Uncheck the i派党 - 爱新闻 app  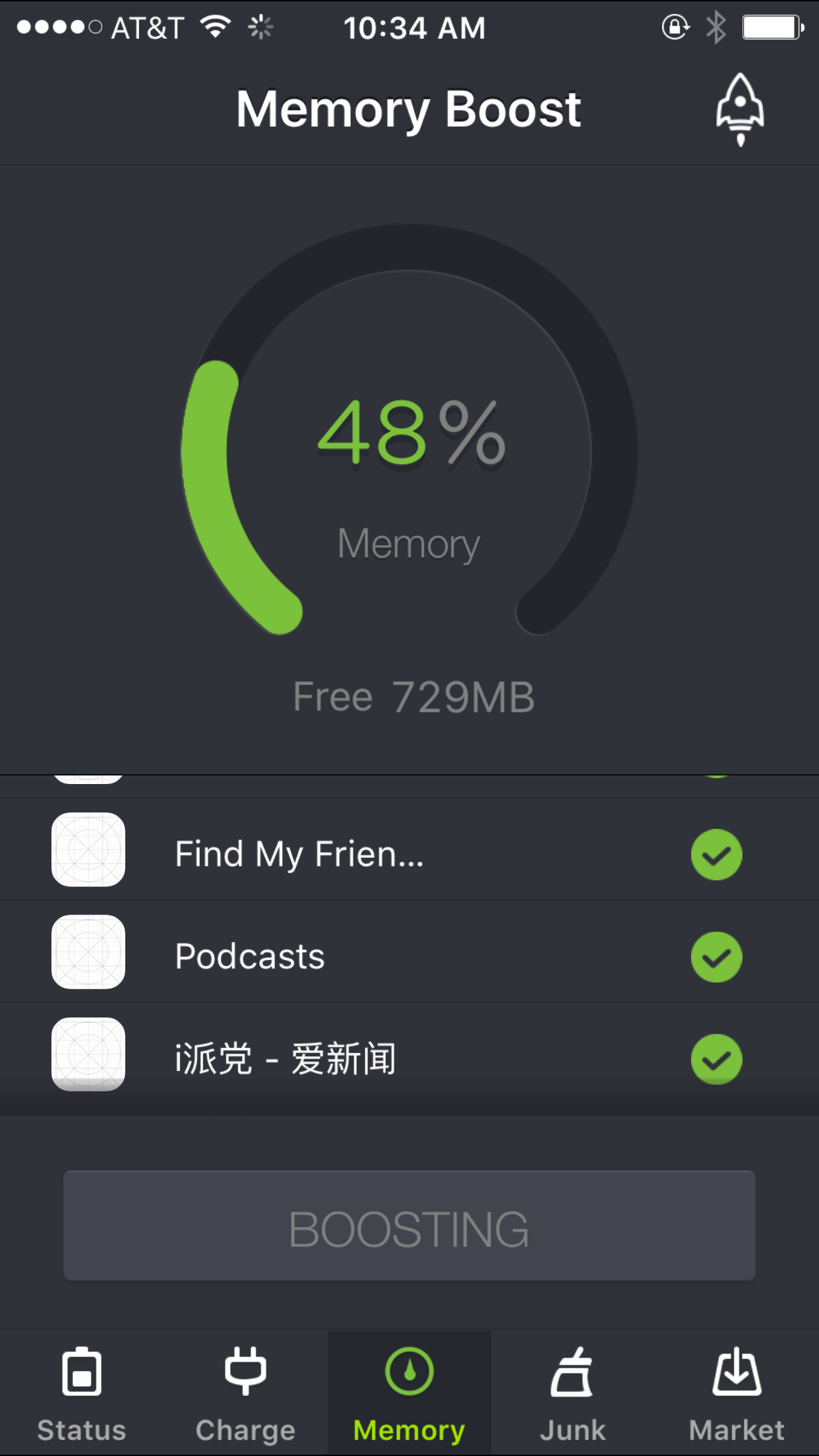tap(716, 1059)
